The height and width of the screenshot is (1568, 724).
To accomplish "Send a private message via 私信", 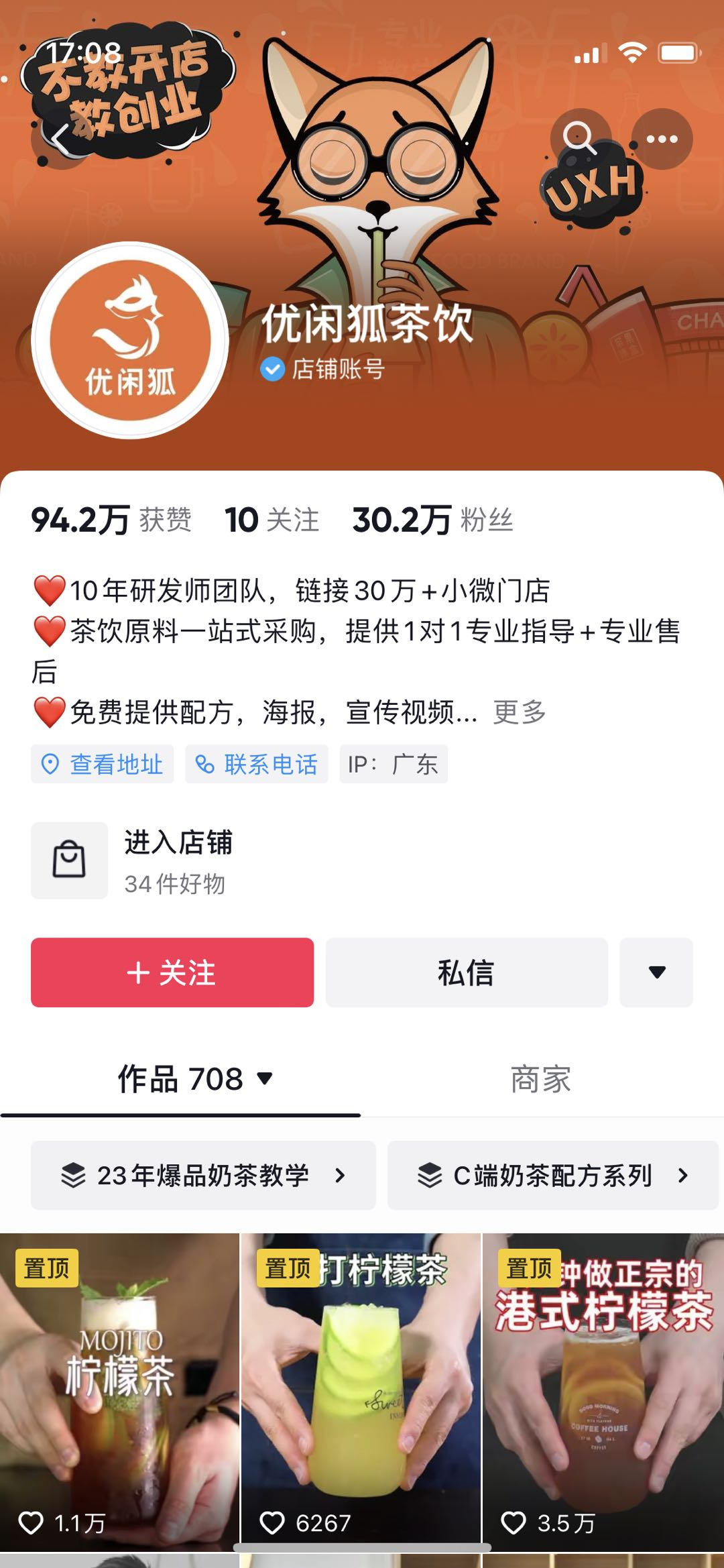I will (x=467, y=972).
